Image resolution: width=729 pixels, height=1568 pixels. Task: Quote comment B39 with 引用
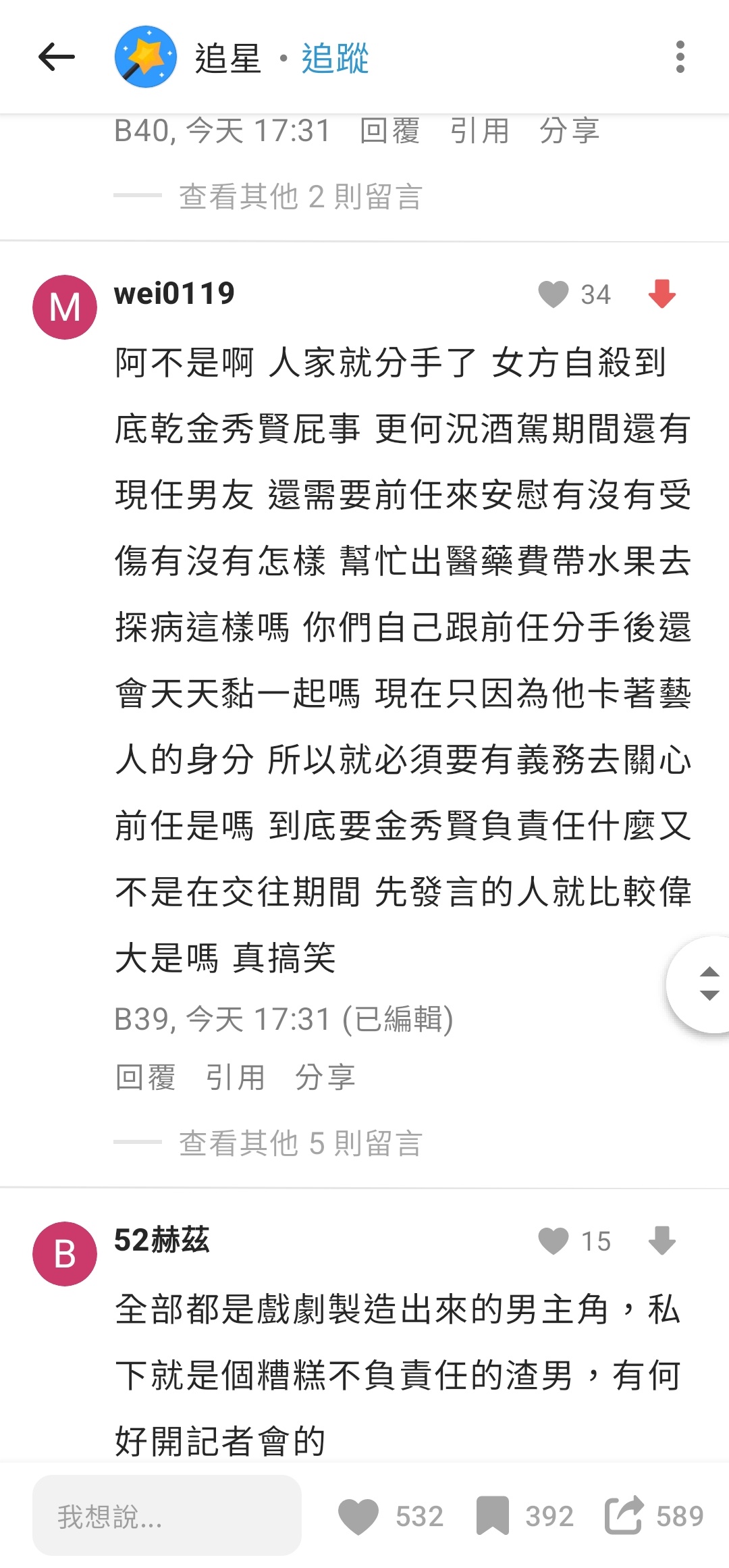[x=235, y=1077]
